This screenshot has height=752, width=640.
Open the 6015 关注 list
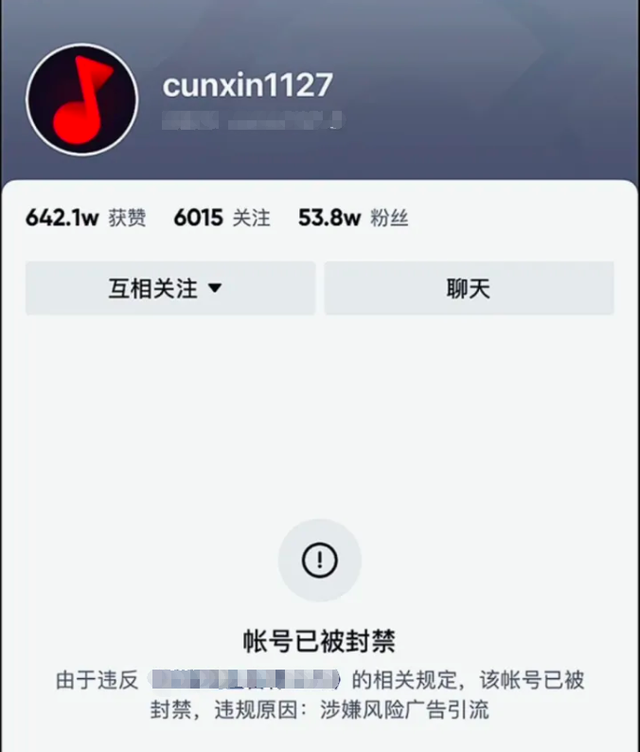[222, 218]
